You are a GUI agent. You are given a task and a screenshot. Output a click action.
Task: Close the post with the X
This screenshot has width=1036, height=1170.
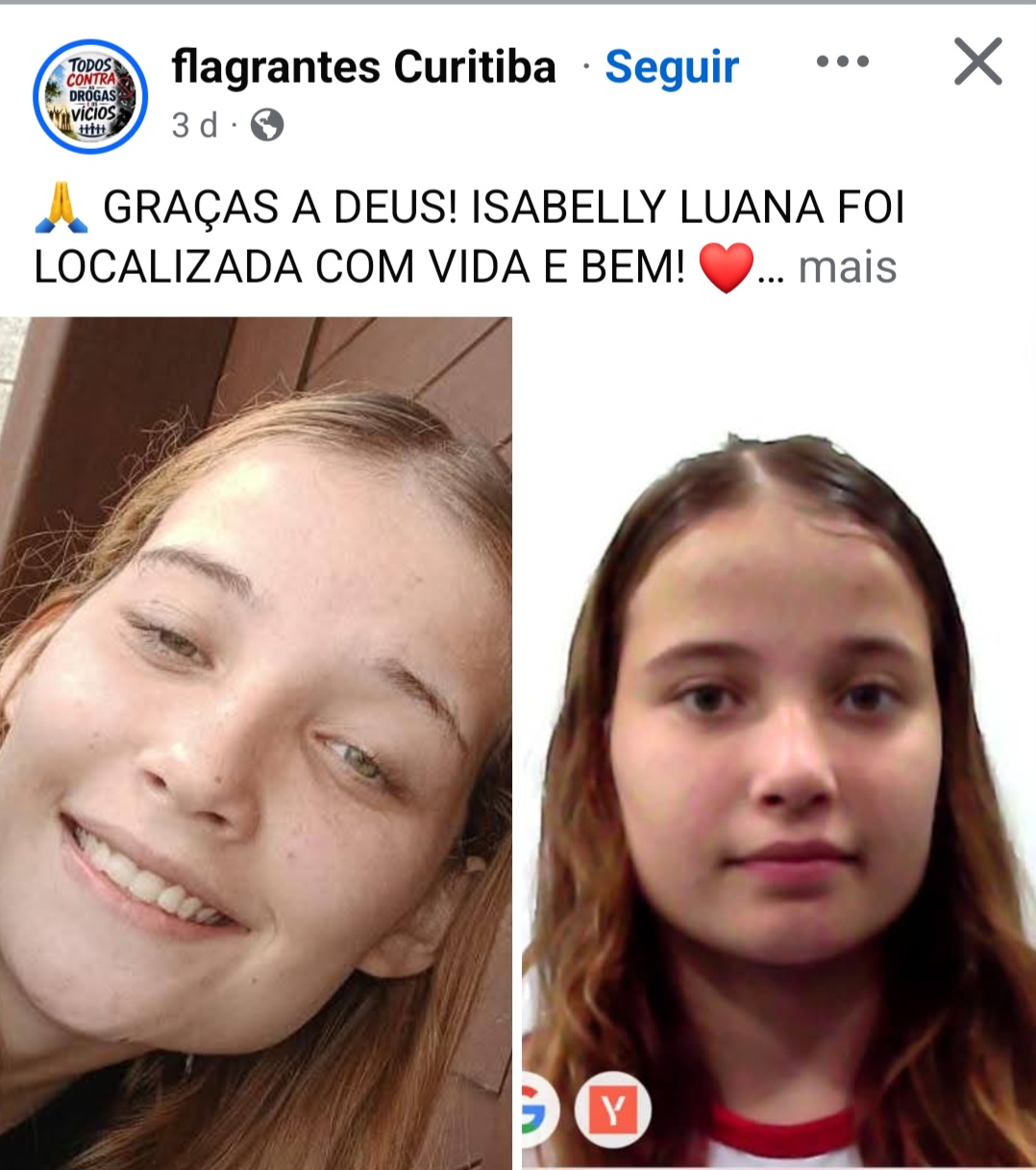[x=978, y=62]
